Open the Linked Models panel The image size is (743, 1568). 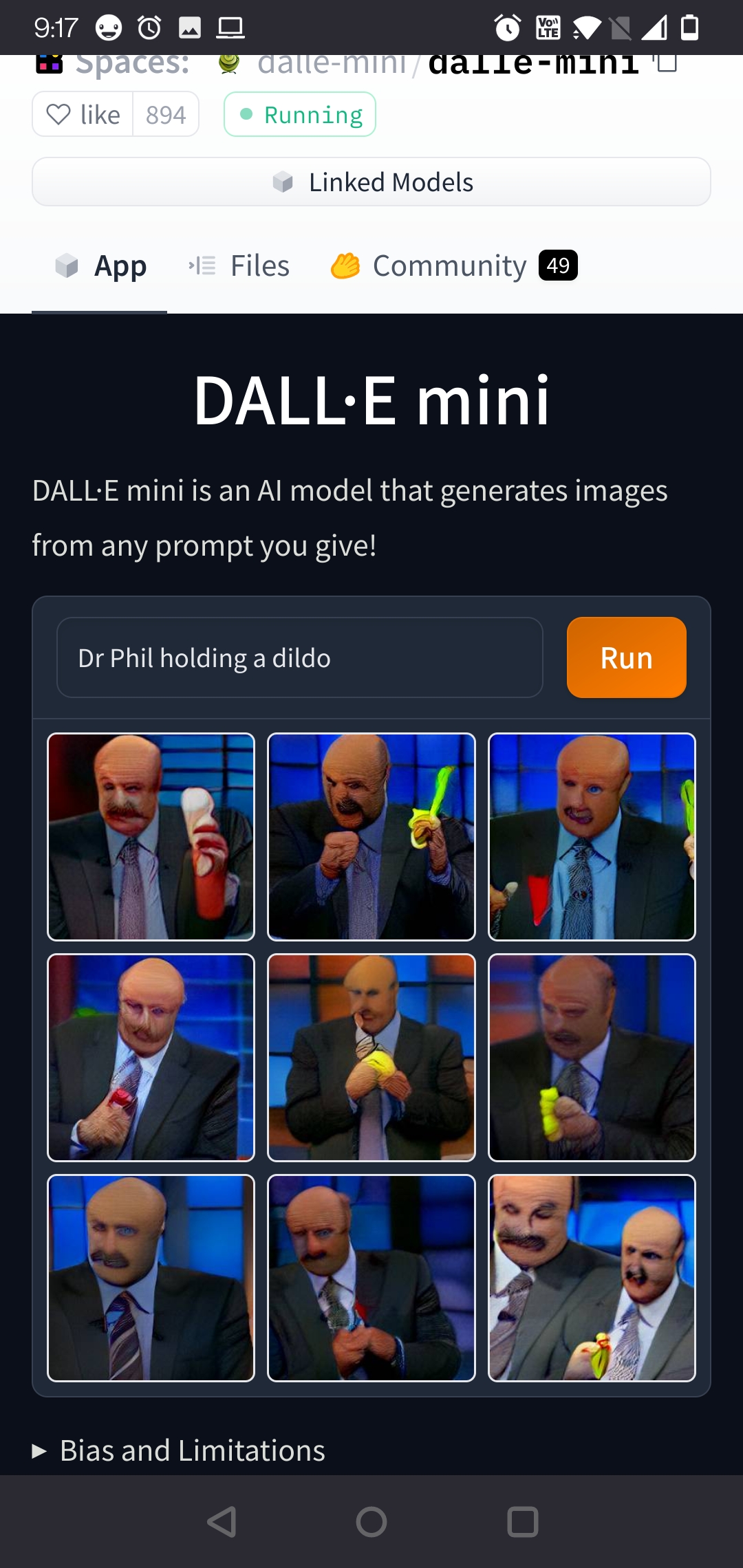(371, 182)
